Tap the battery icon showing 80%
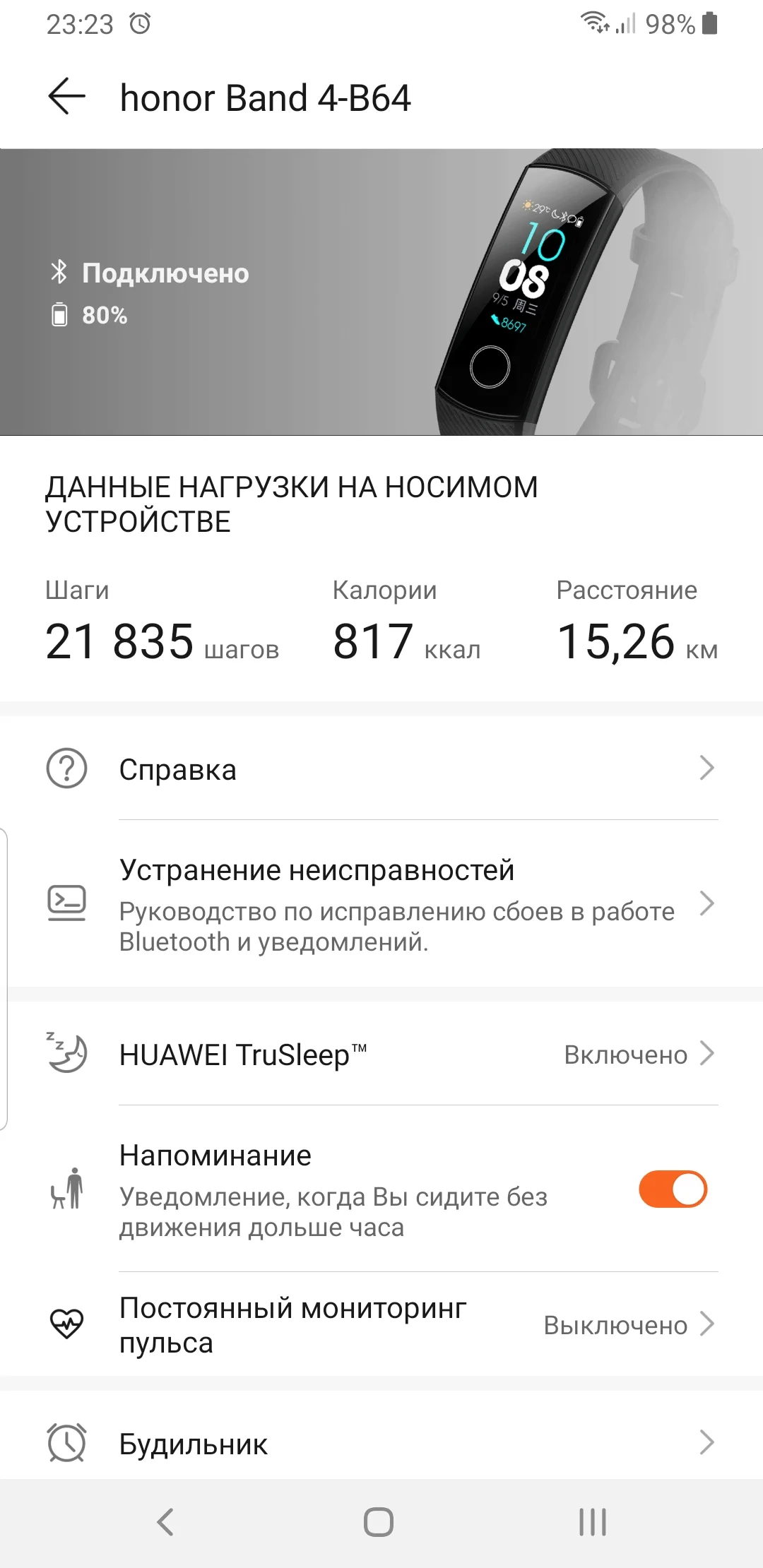763x1568 pixels. pyautogui.click(x=61, y=315)
